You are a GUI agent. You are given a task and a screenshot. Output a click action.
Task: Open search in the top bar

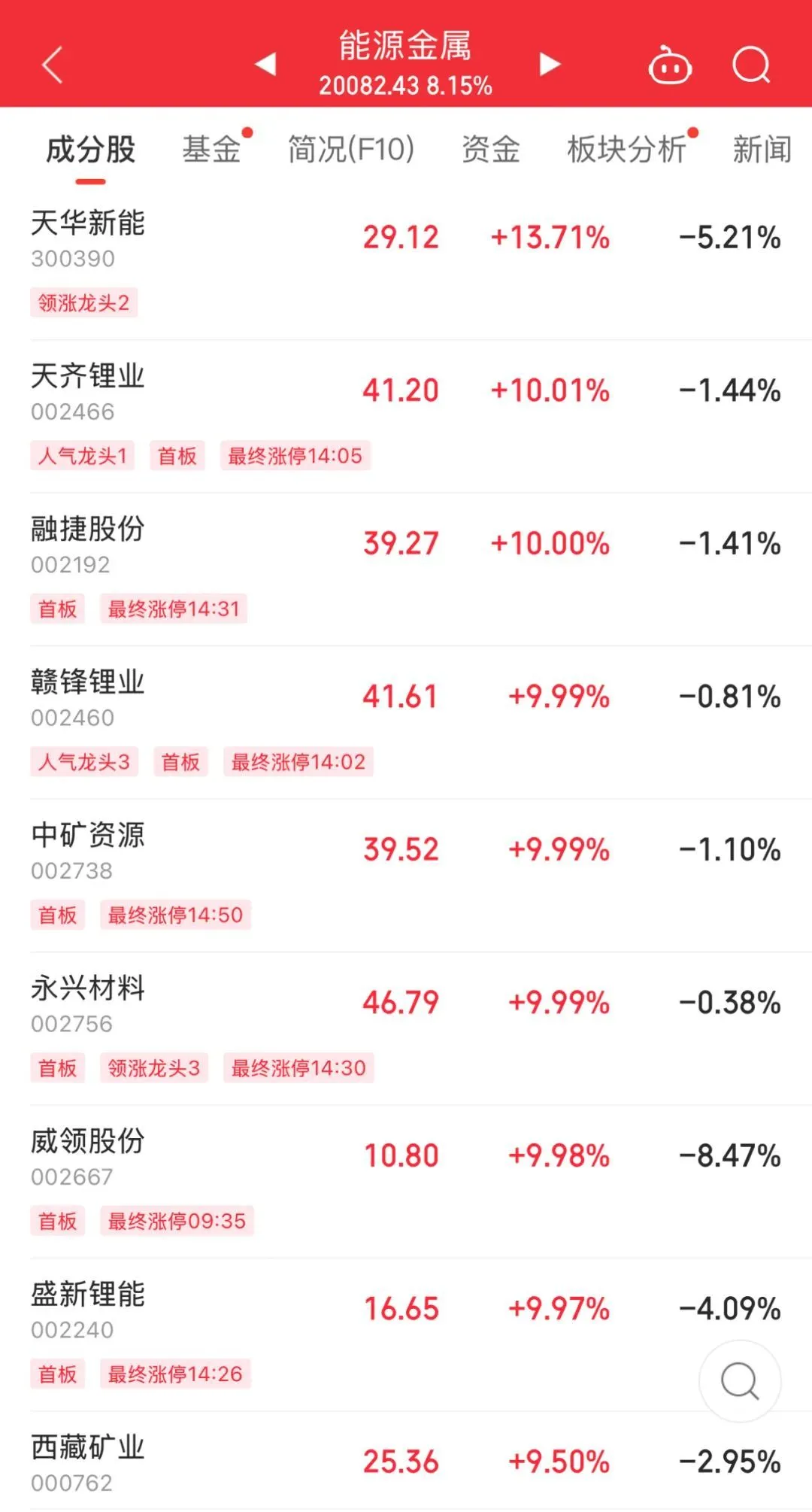tap(751, 65)
